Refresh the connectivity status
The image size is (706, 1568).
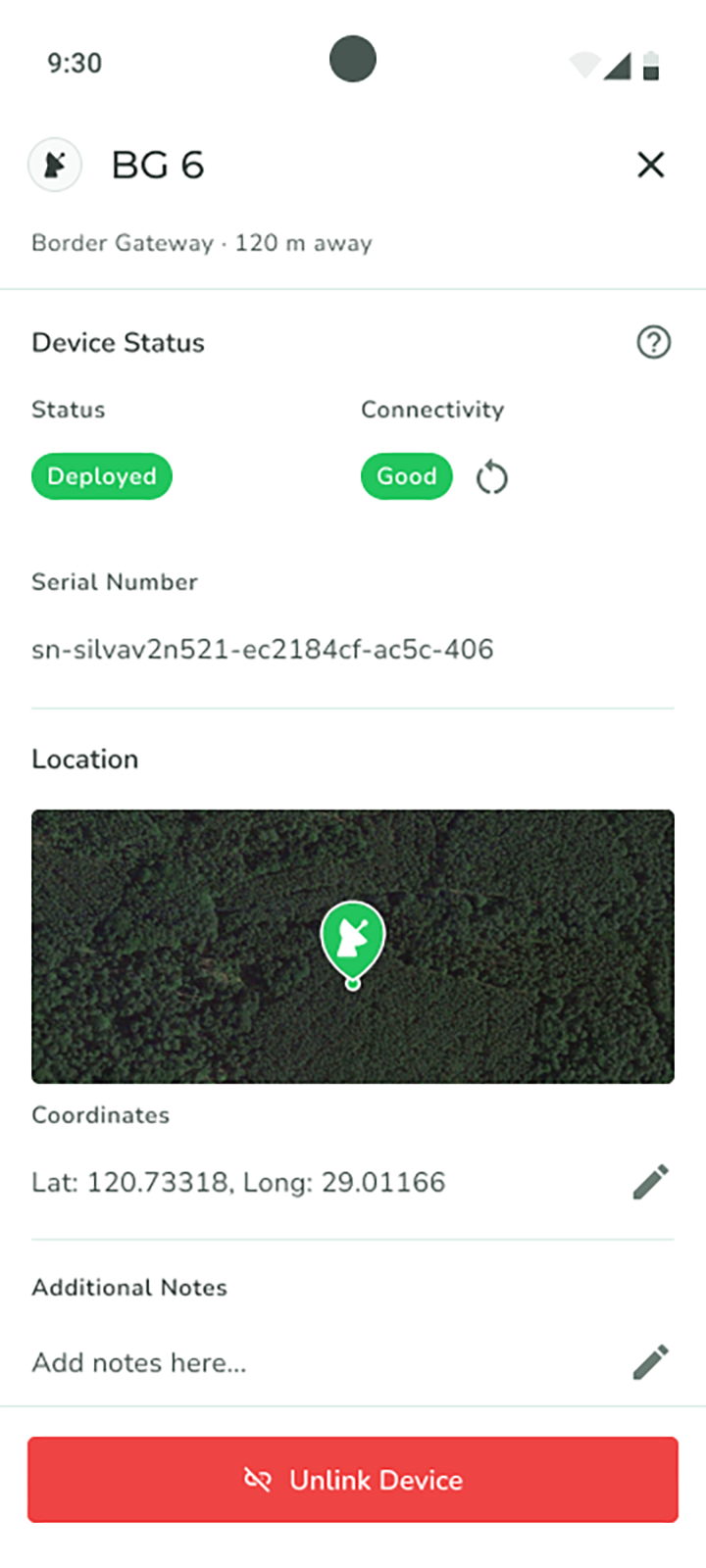[492, 478]
